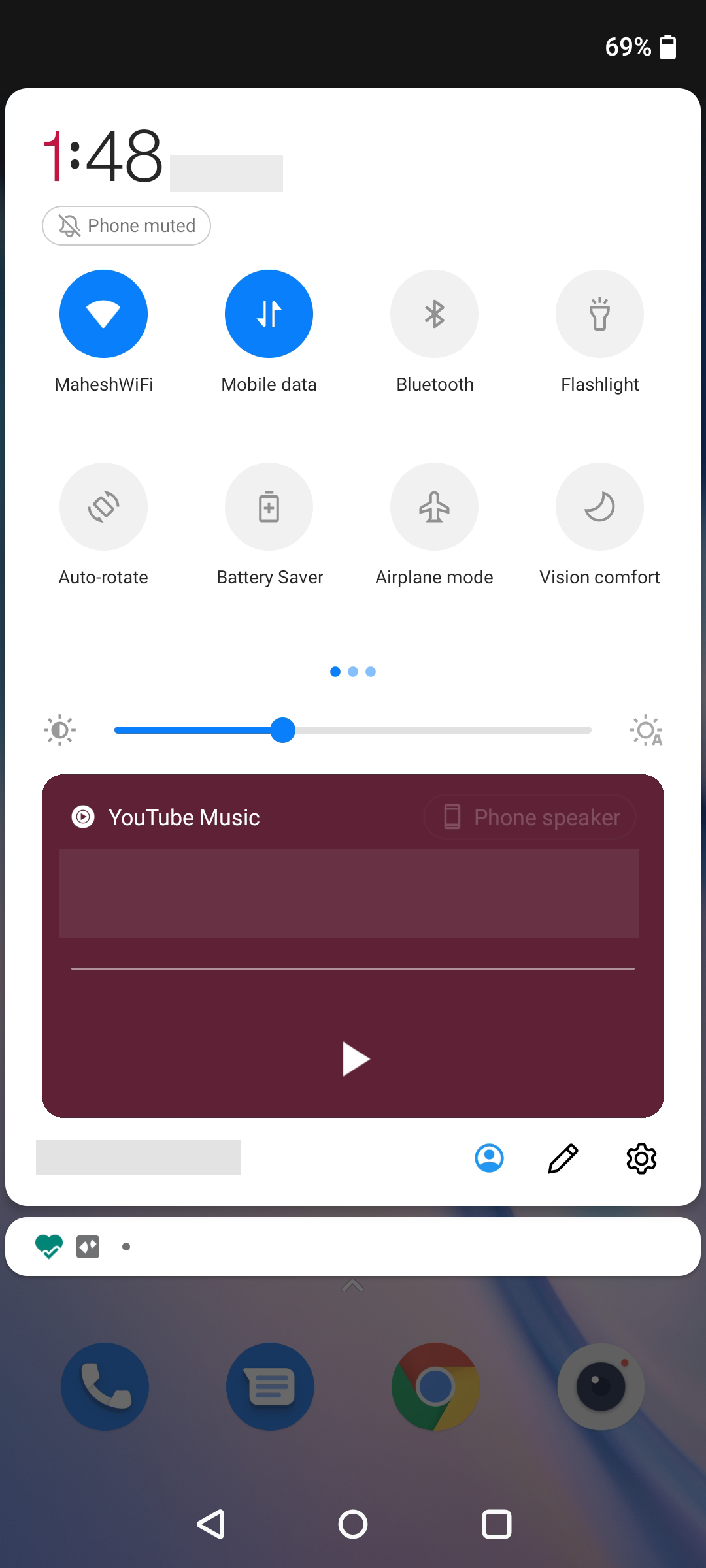This screenshot has height=1568, width=706.
Task: Turn on Airplane mode
Action: coord(434,506)
